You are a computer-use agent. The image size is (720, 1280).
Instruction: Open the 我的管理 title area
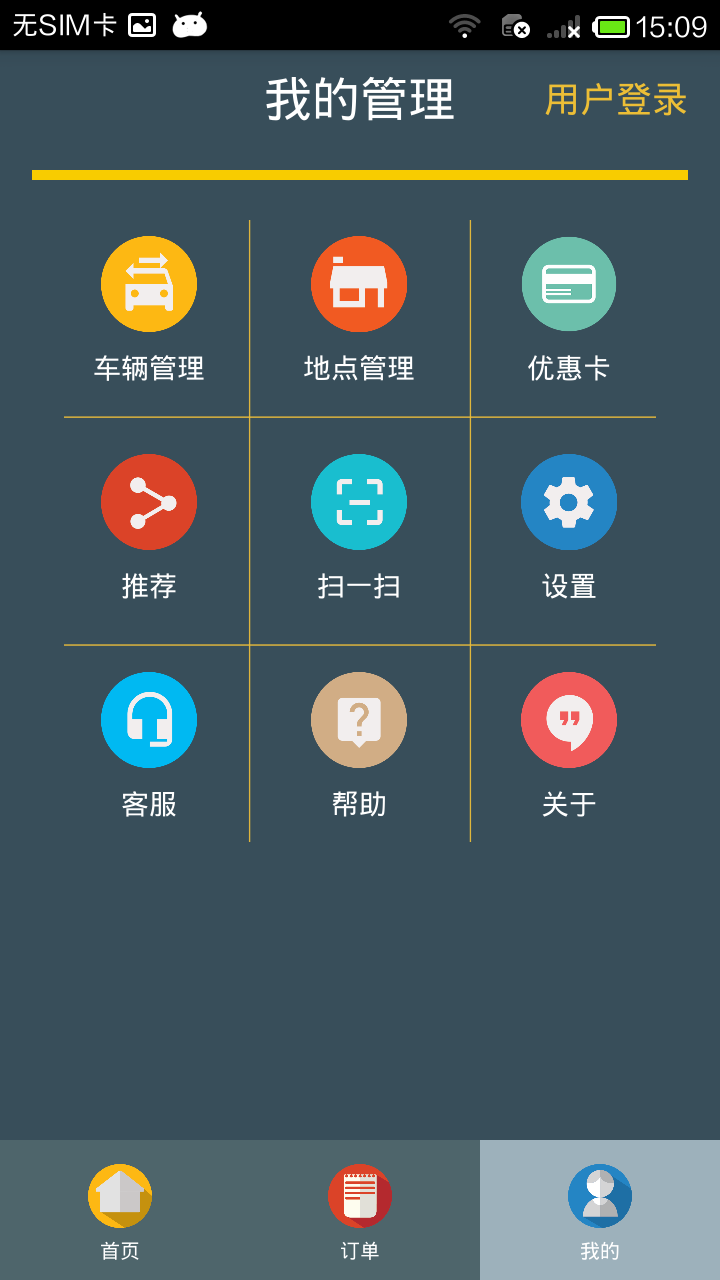point(359,100)
